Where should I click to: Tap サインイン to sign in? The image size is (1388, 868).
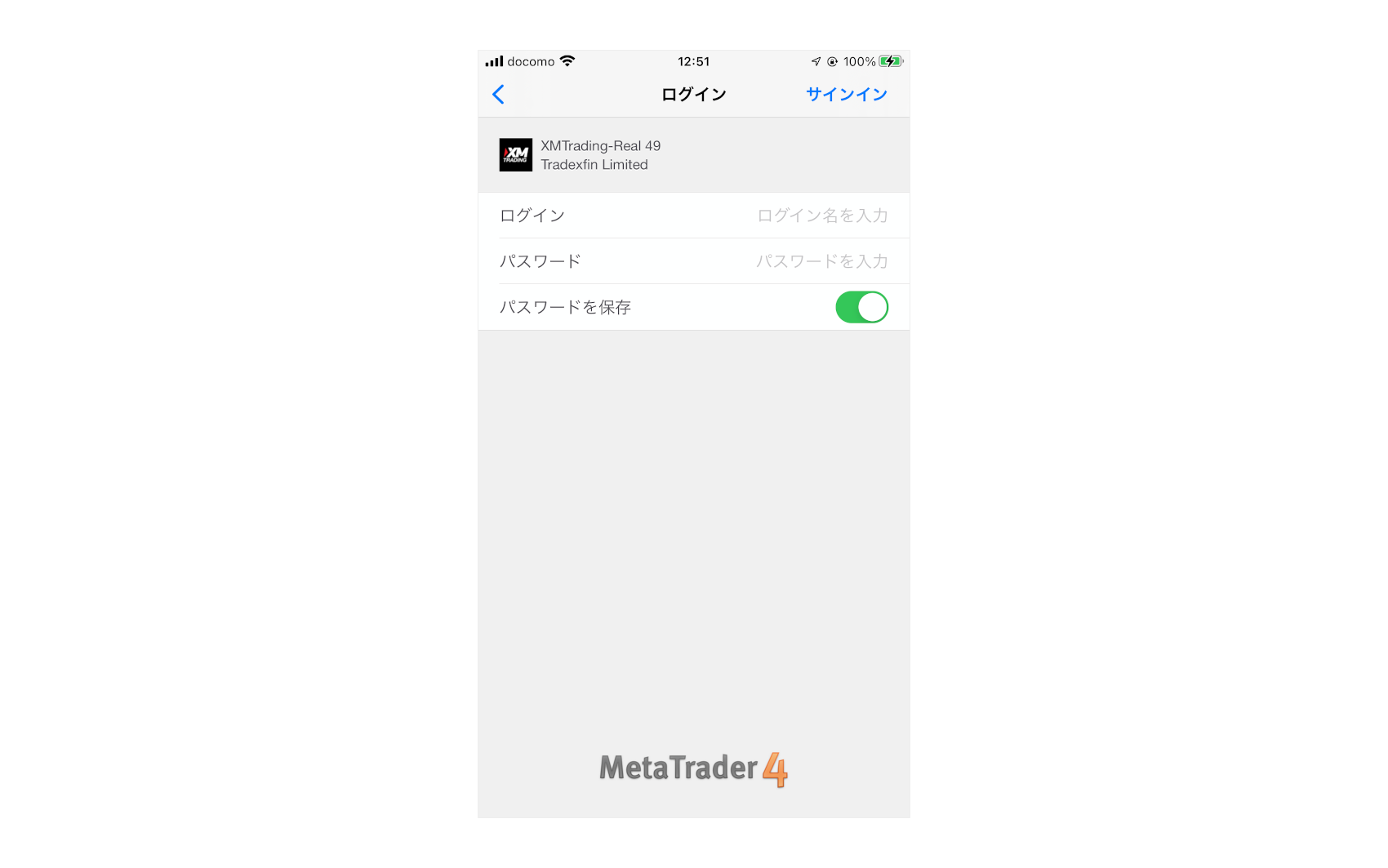click(x=846, y=95)
